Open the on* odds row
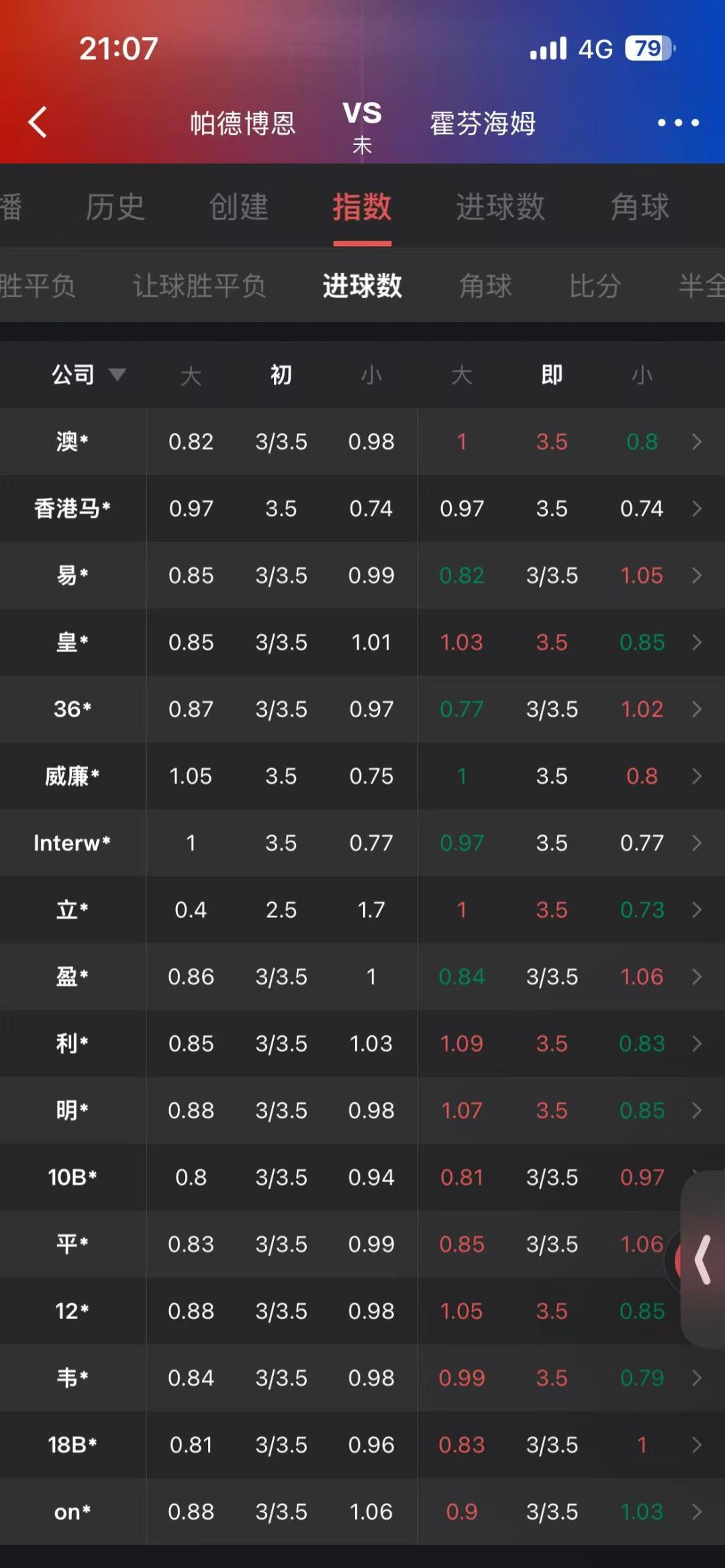 [362, 1512]
